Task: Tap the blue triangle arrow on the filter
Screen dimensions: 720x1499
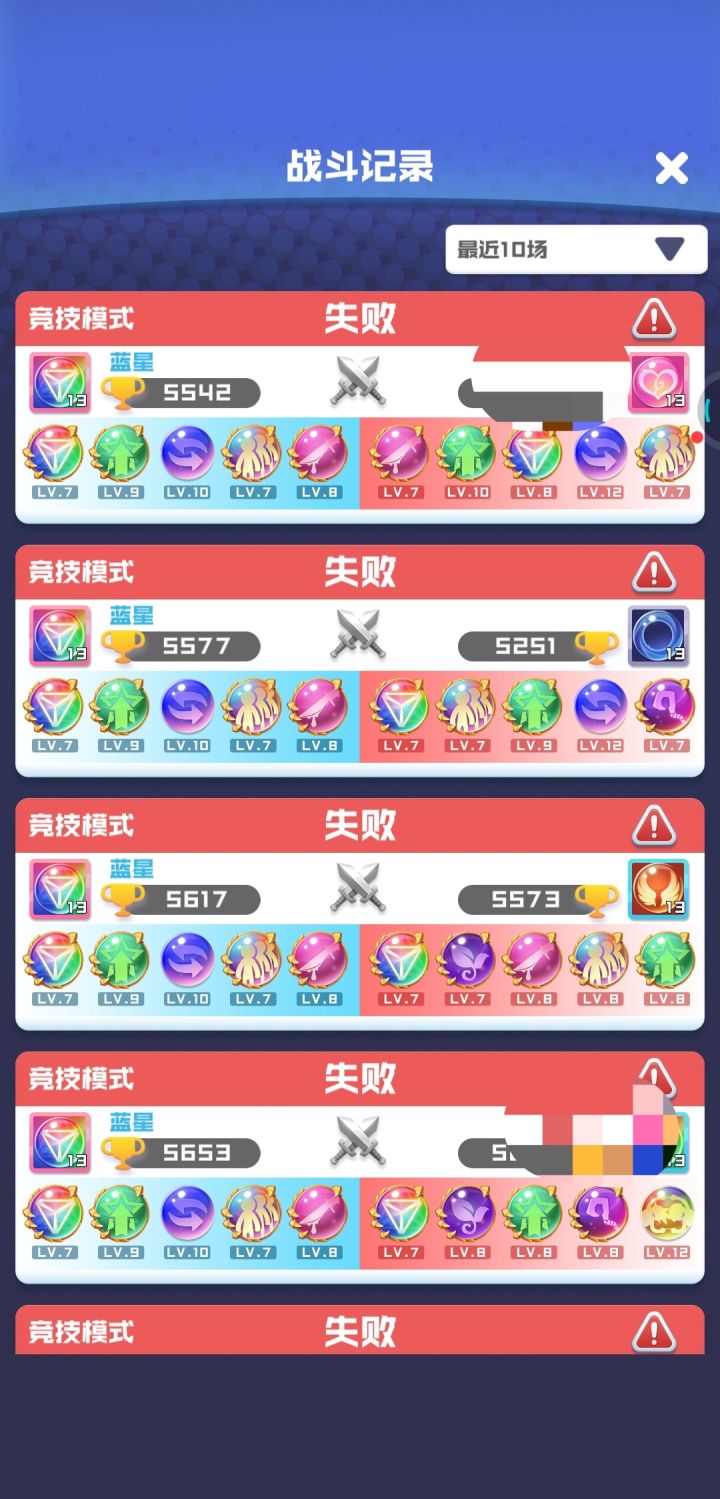Action: (x=672, y=250)
